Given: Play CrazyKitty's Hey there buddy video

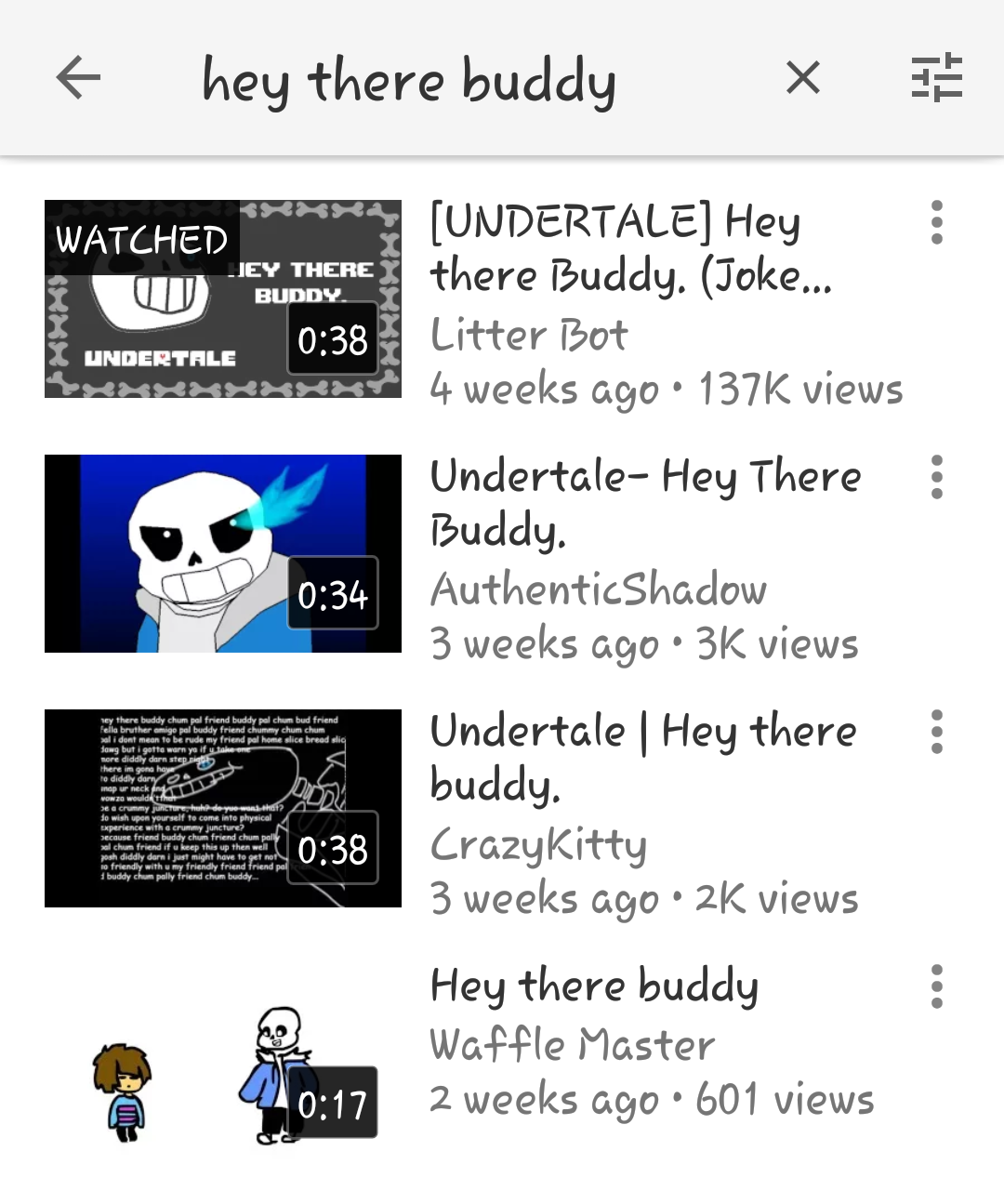Looking at the screenshot, I should coord(223,808).
